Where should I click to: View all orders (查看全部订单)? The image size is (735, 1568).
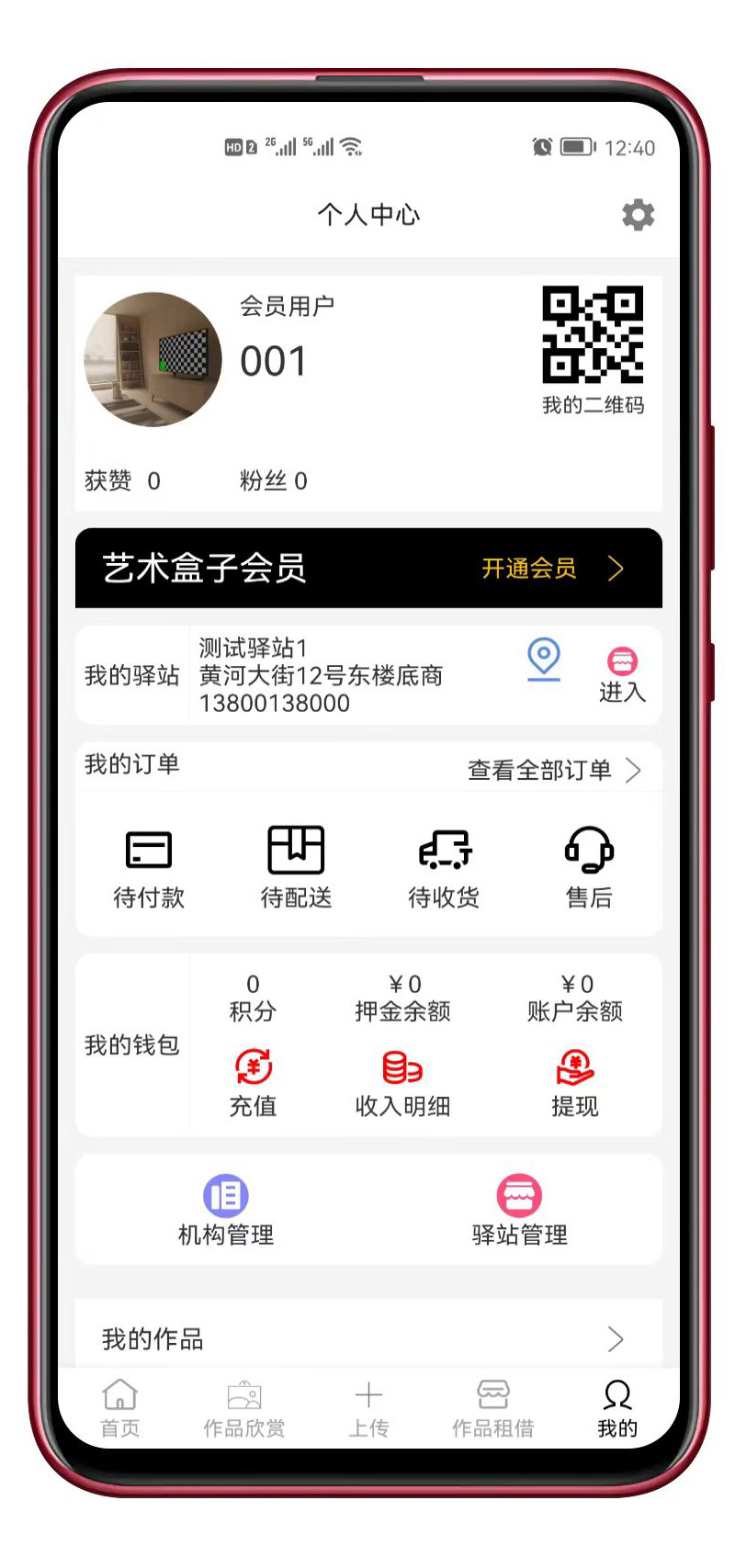[554, 770]
